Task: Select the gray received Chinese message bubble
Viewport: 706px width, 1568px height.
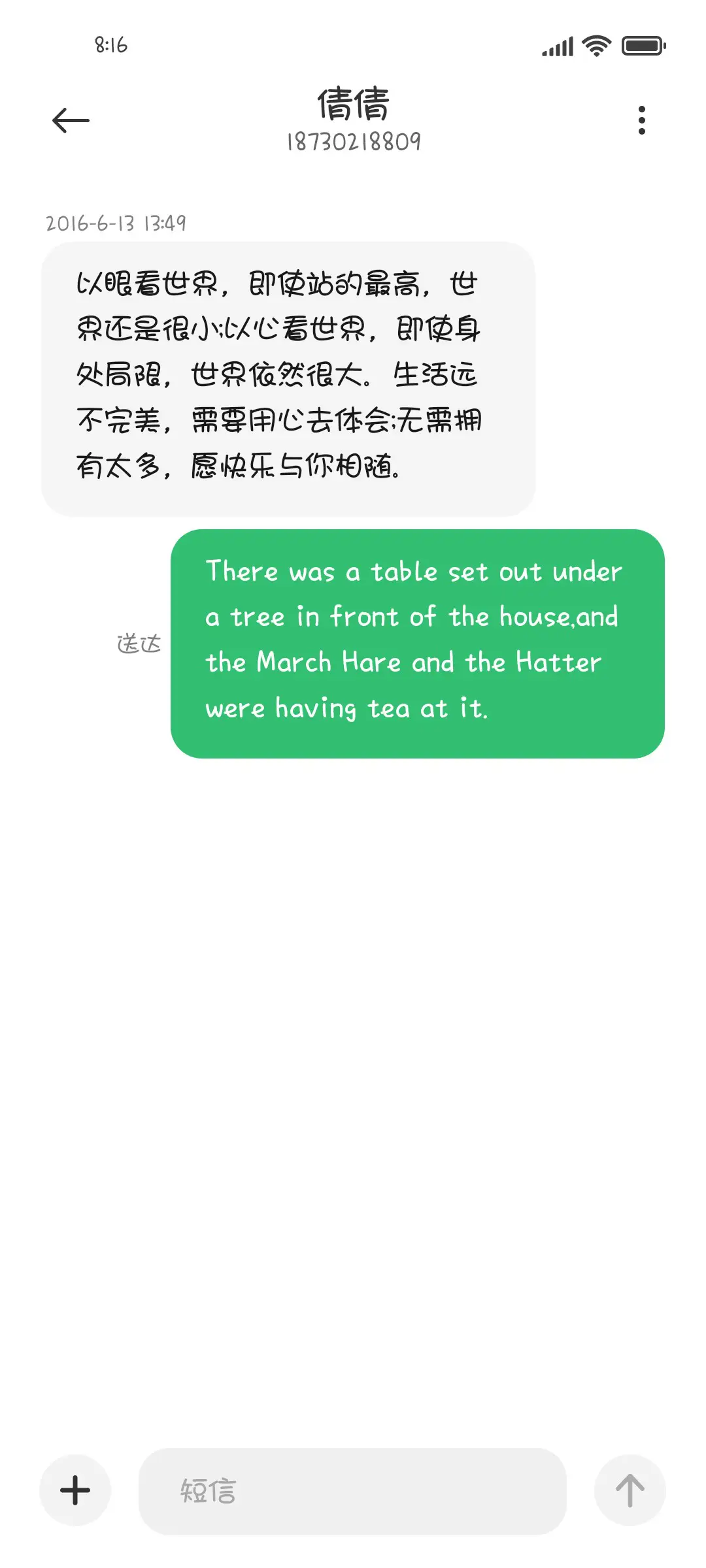Action: tap(288, 376)
